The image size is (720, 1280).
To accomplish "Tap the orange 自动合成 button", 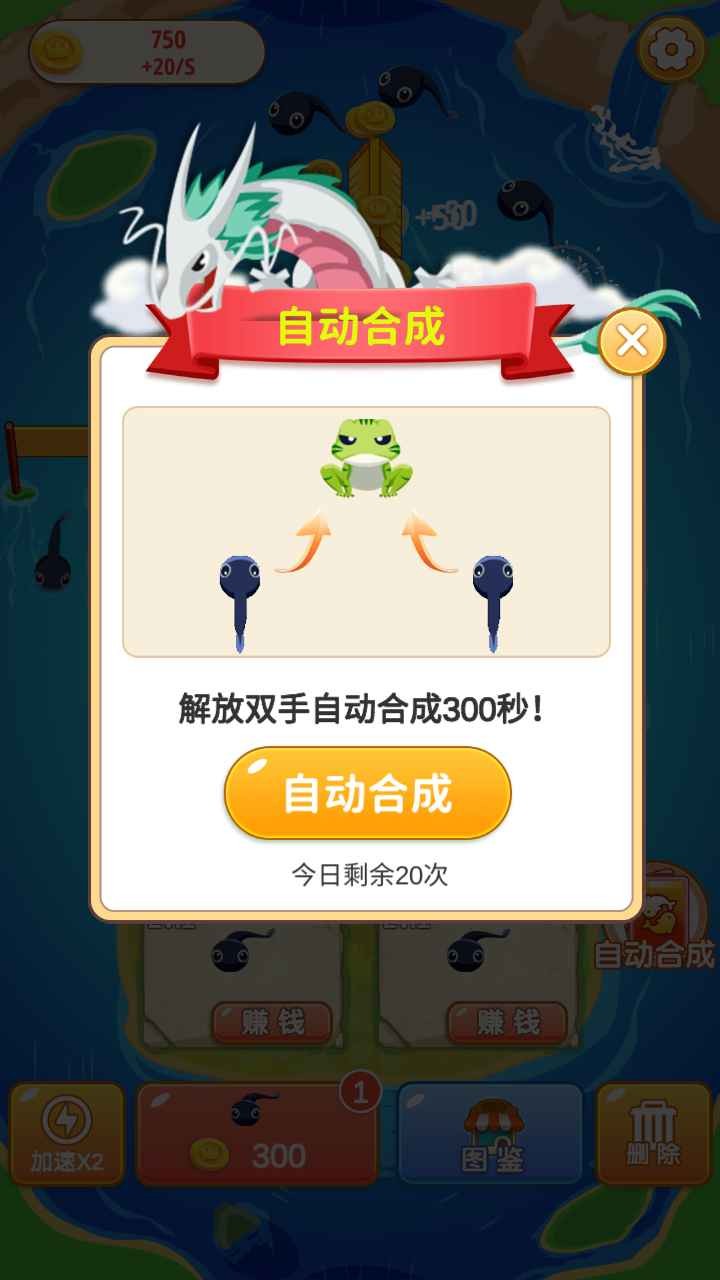I will [367, 793].
